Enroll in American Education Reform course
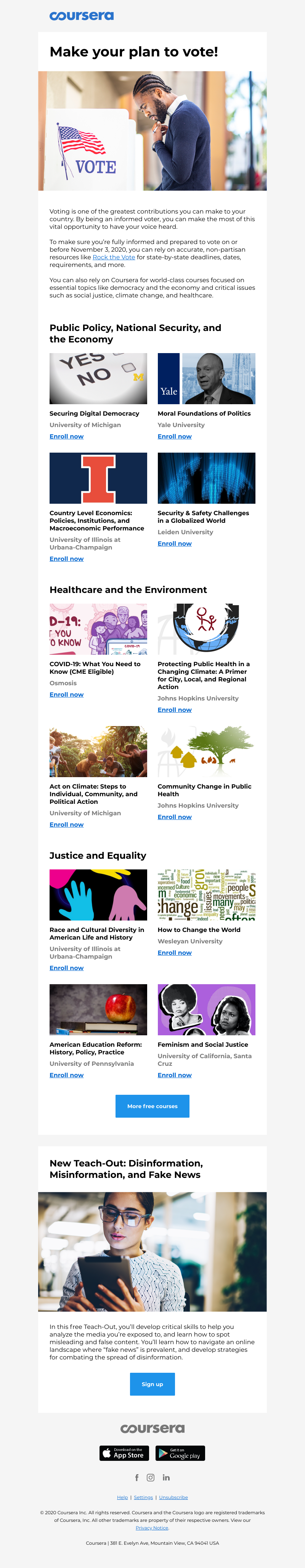Viewport: 305px width, 1568px height. 66,1075
